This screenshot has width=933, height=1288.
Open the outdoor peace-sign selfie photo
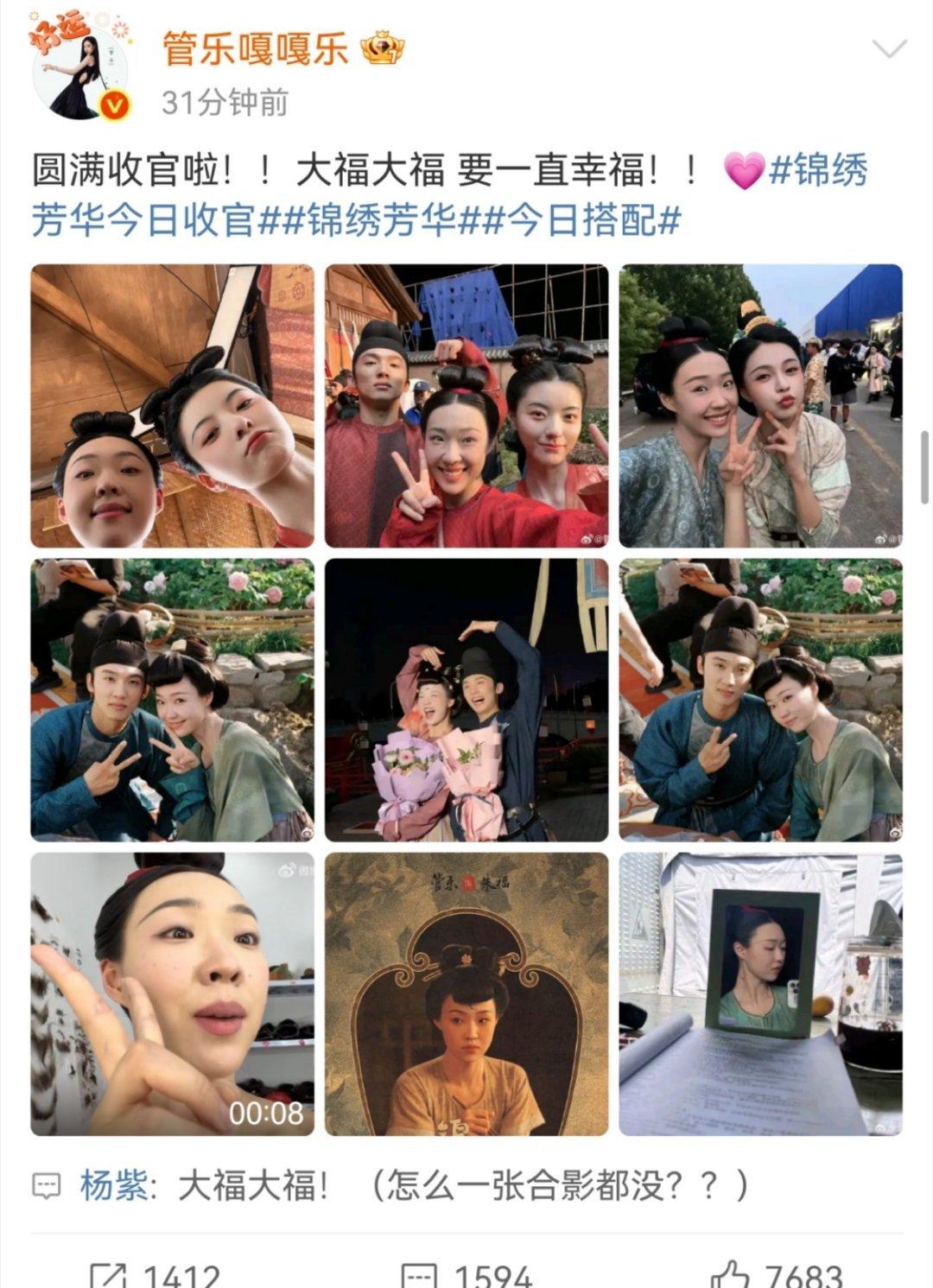pos(760,406)
